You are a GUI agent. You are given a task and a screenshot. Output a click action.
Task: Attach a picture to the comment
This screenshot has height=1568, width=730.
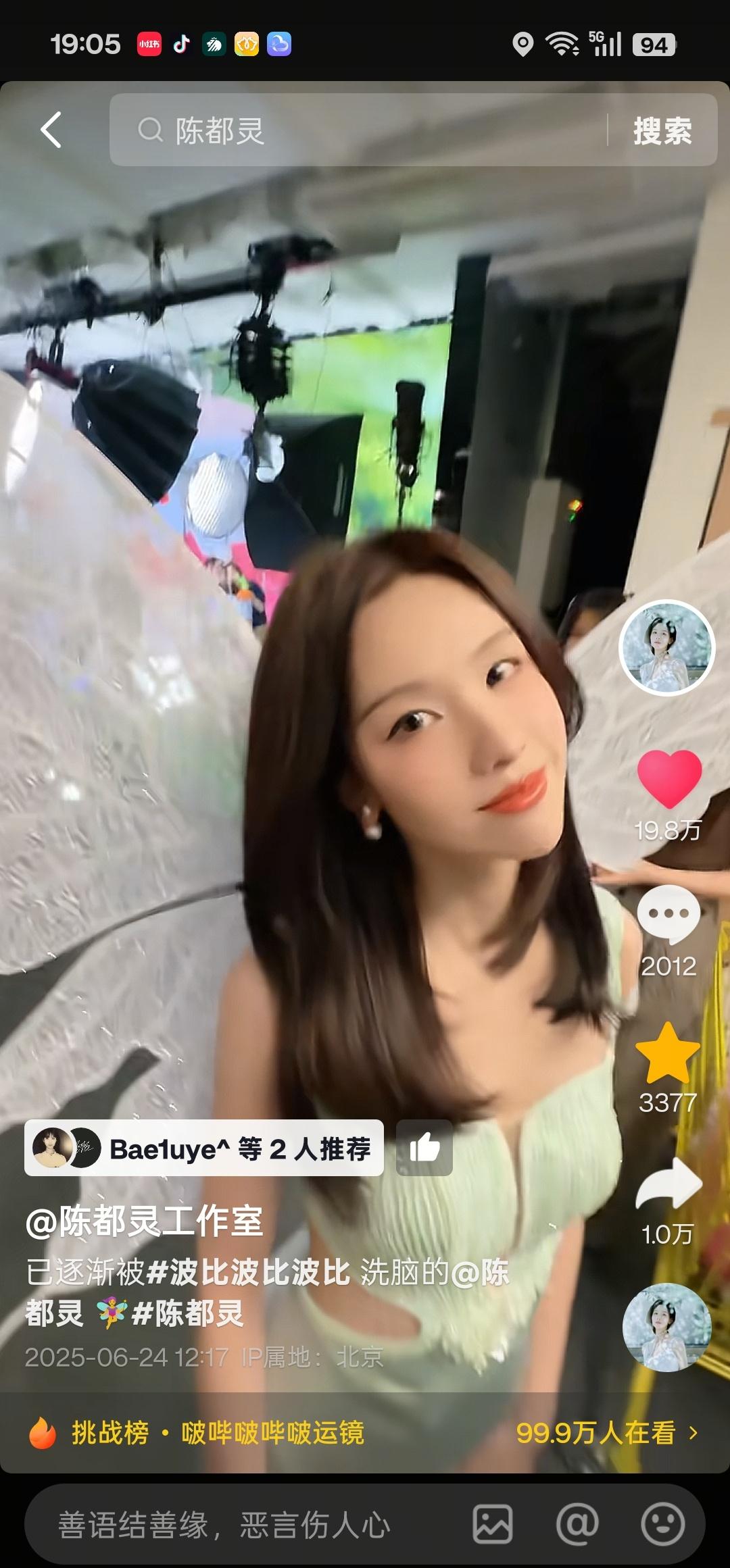[x=492, y=1525]
